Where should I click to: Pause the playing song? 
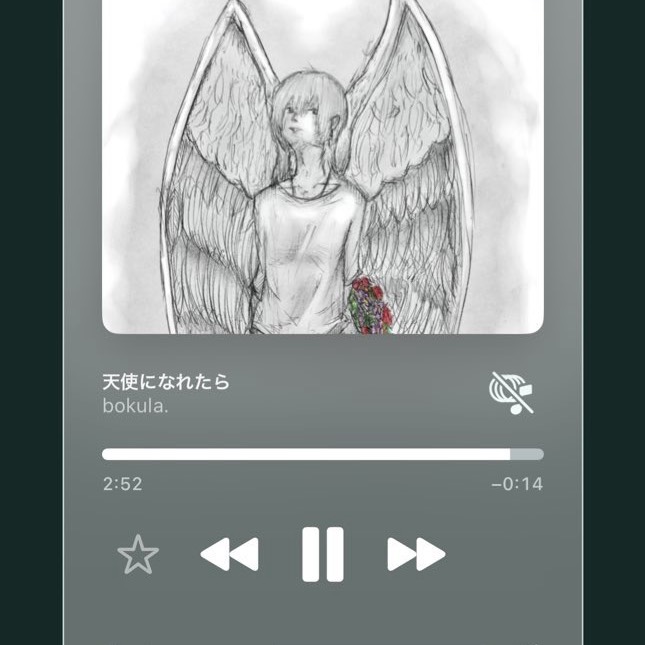[x=322, y=554]
